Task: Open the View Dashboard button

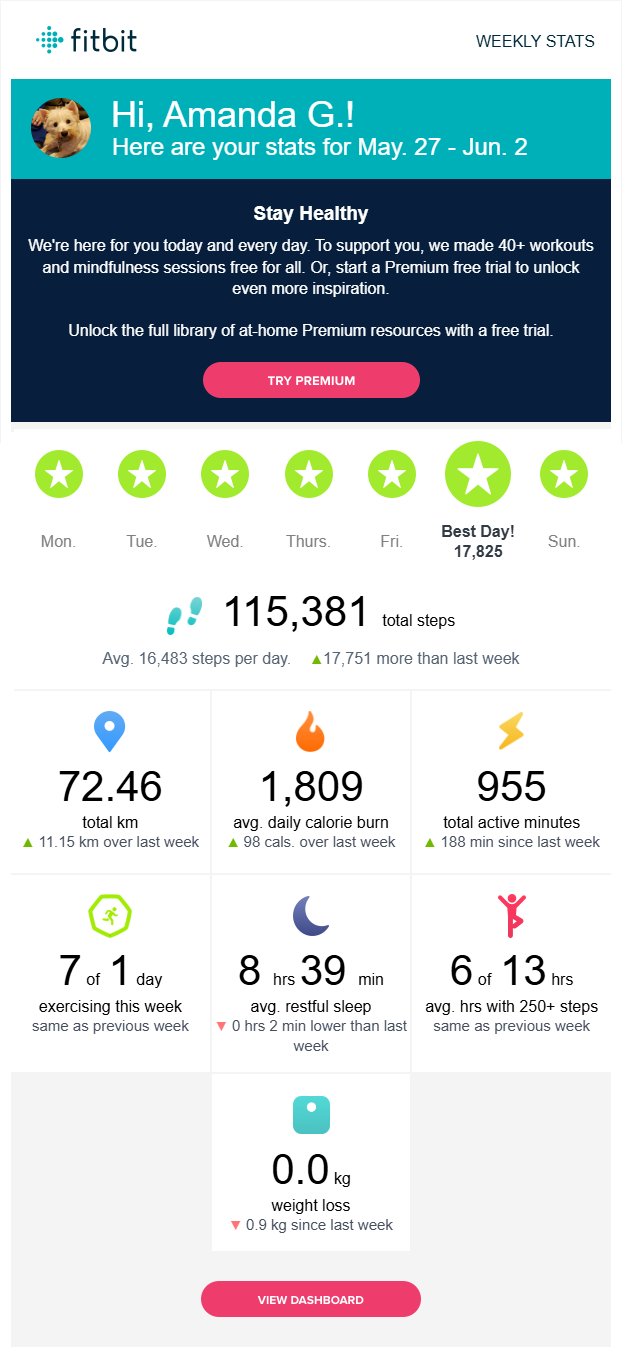Action: (x=311, y=1299)
